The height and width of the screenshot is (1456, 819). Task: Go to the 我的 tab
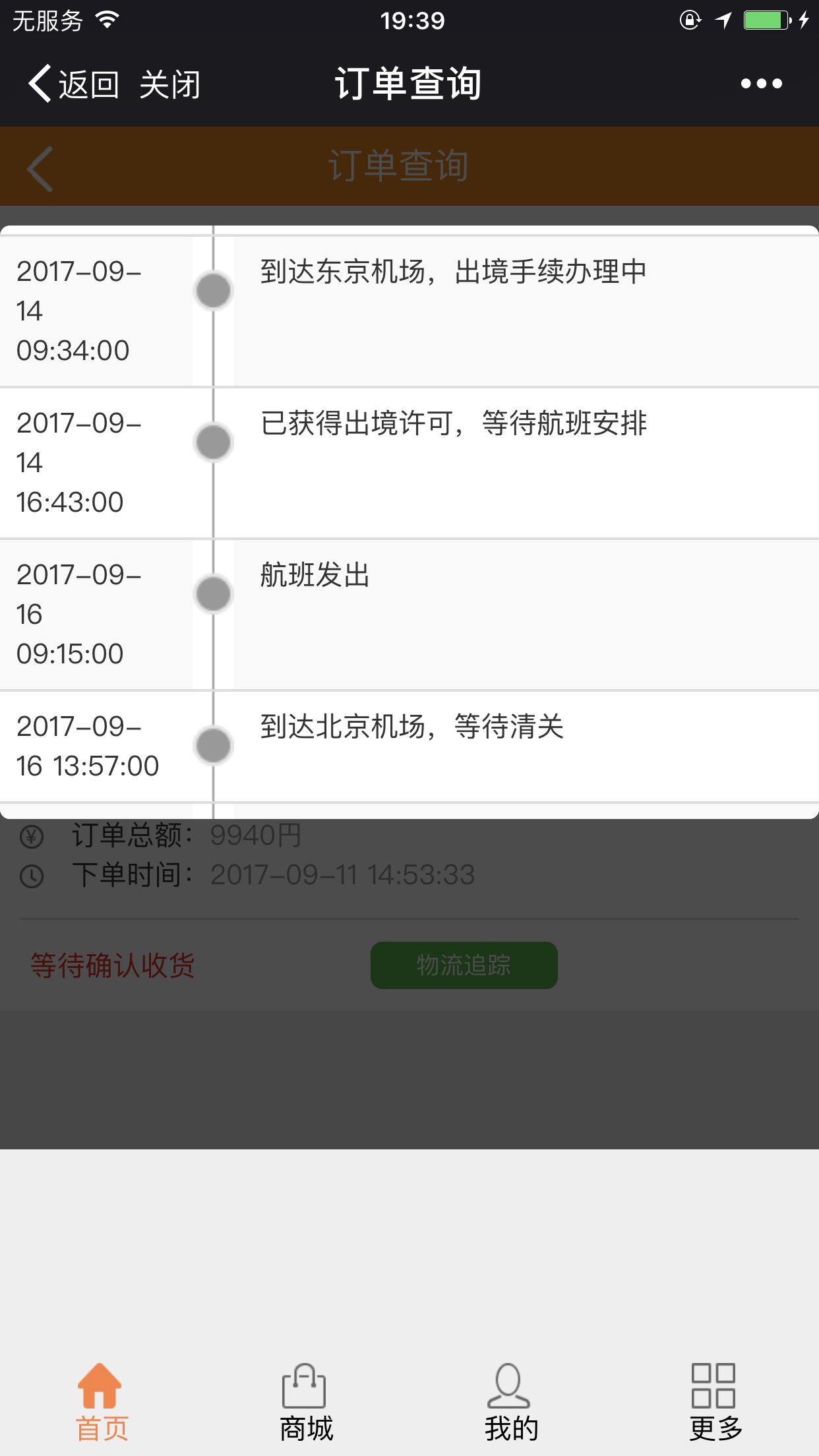pyautogui.click(x=510, y=1402)
